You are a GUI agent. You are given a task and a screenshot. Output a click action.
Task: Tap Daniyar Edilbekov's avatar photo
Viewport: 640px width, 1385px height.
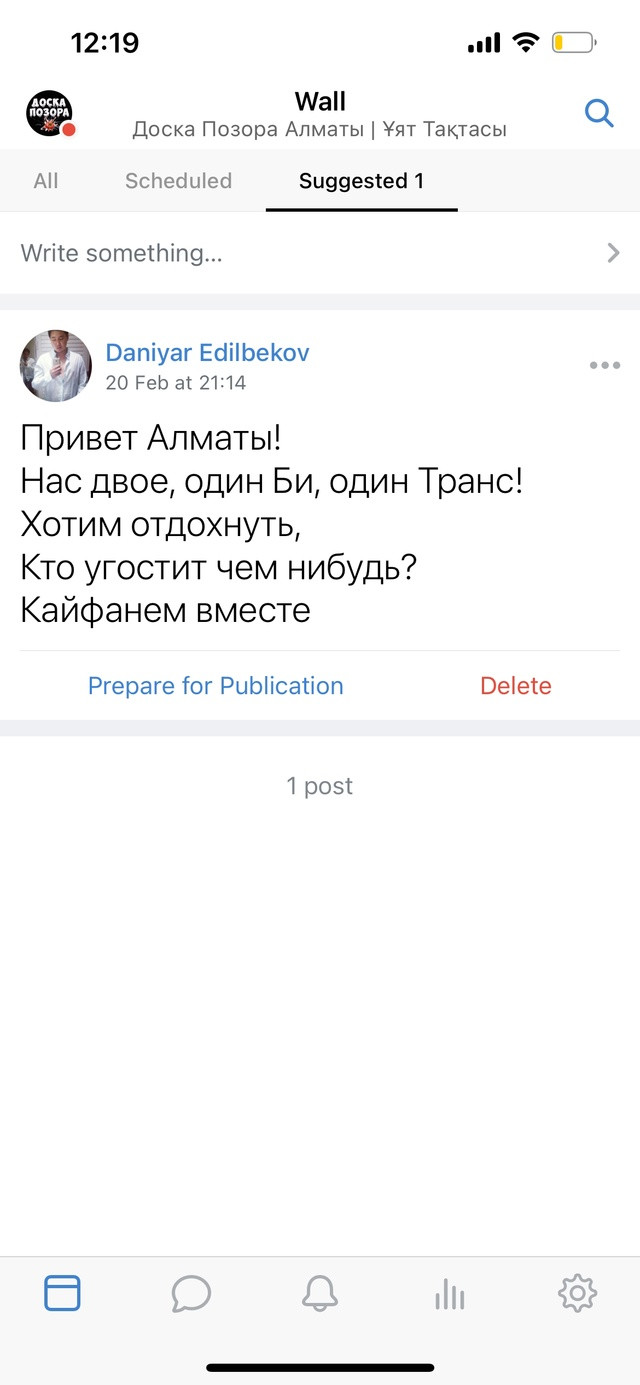pyautogui.click(x=56, y=366)
